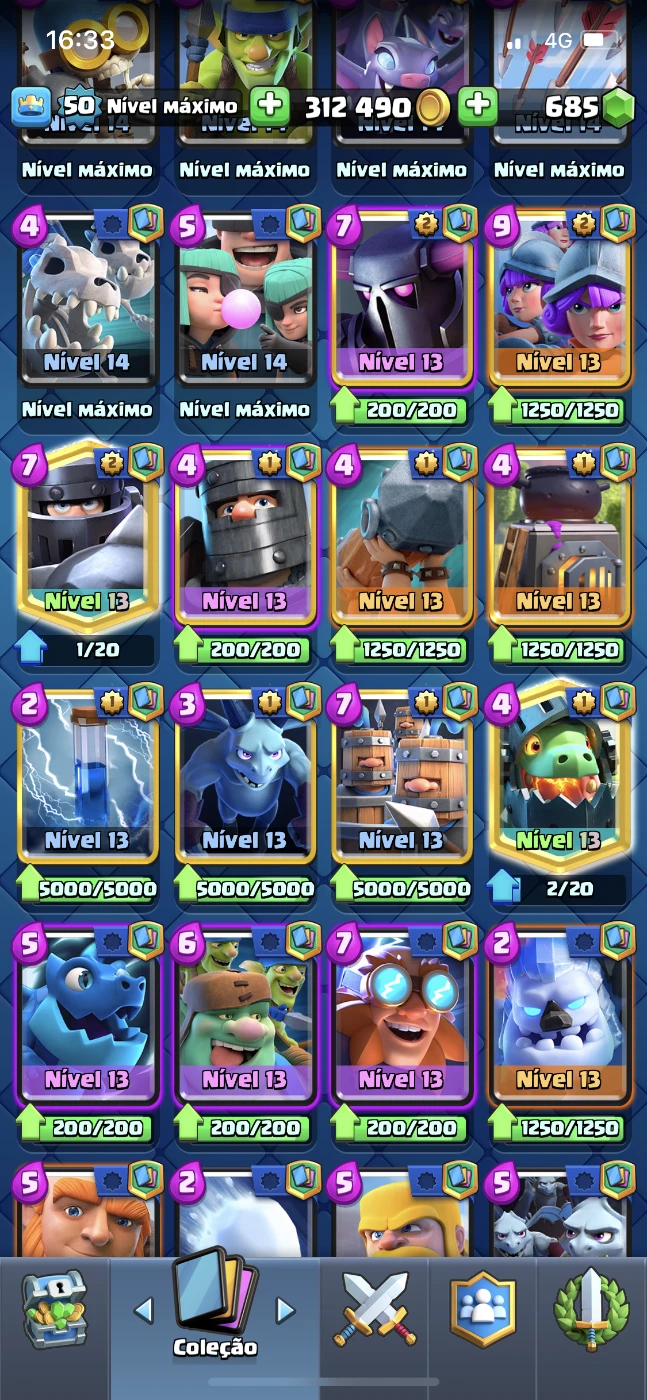
Task: Add more gold with the coins plus button
Action: click(x=267, y=105)
